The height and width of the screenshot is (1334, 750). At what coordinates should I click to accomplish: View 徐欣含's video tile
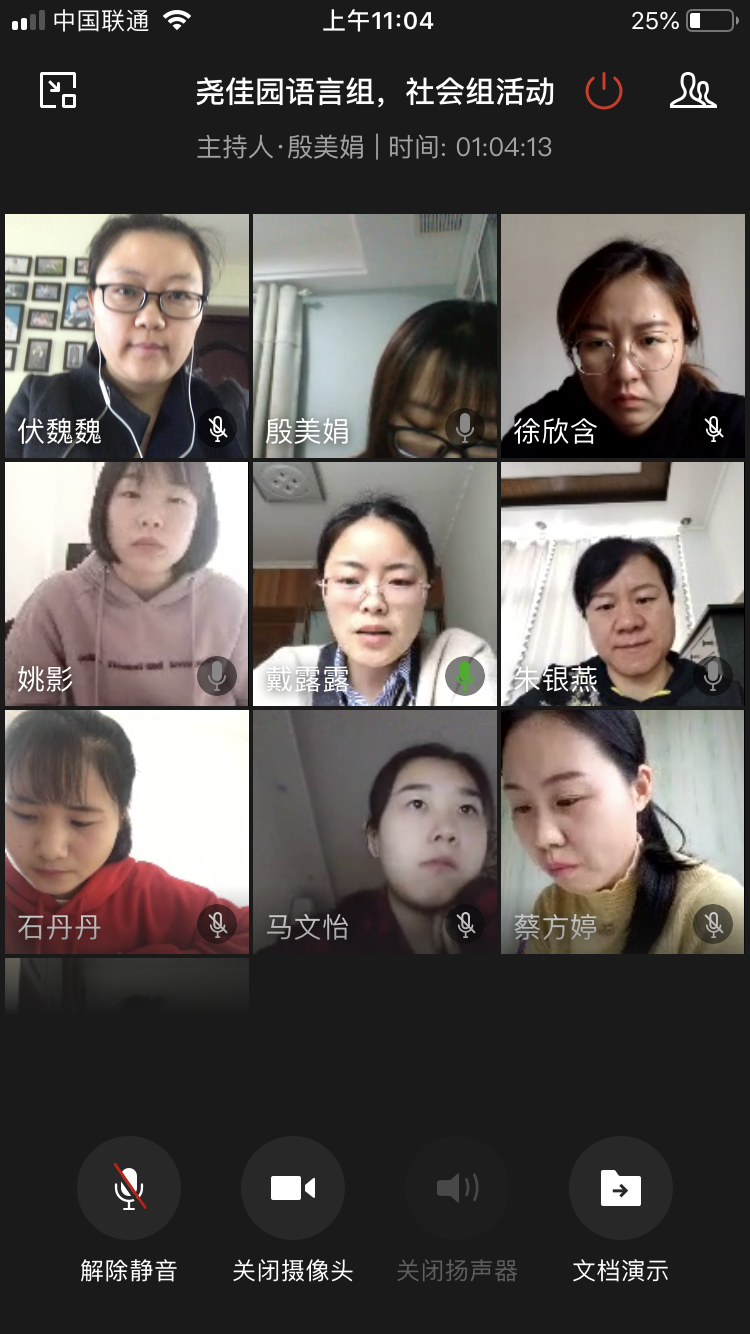coord(623,336)
